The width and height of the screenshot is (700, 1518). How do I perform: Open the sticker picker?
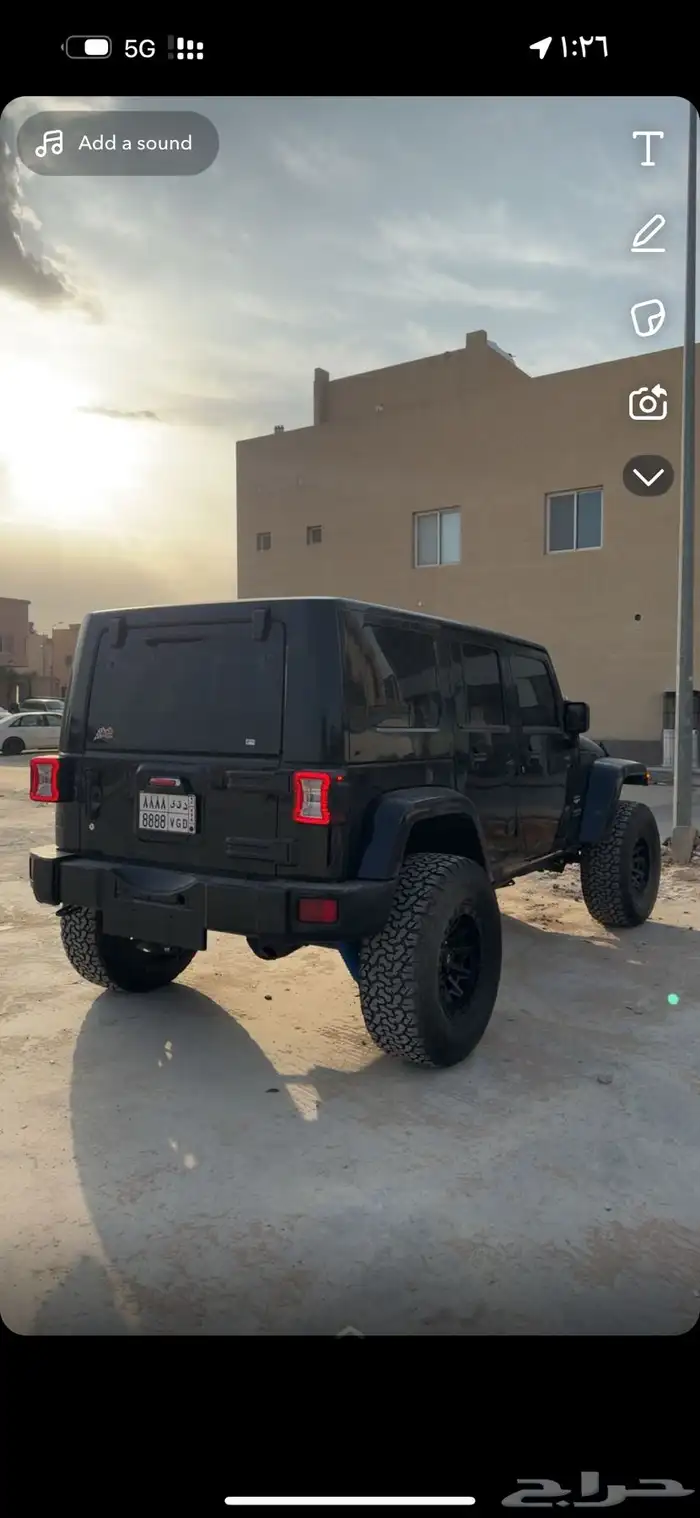click(x=648, y=318)
